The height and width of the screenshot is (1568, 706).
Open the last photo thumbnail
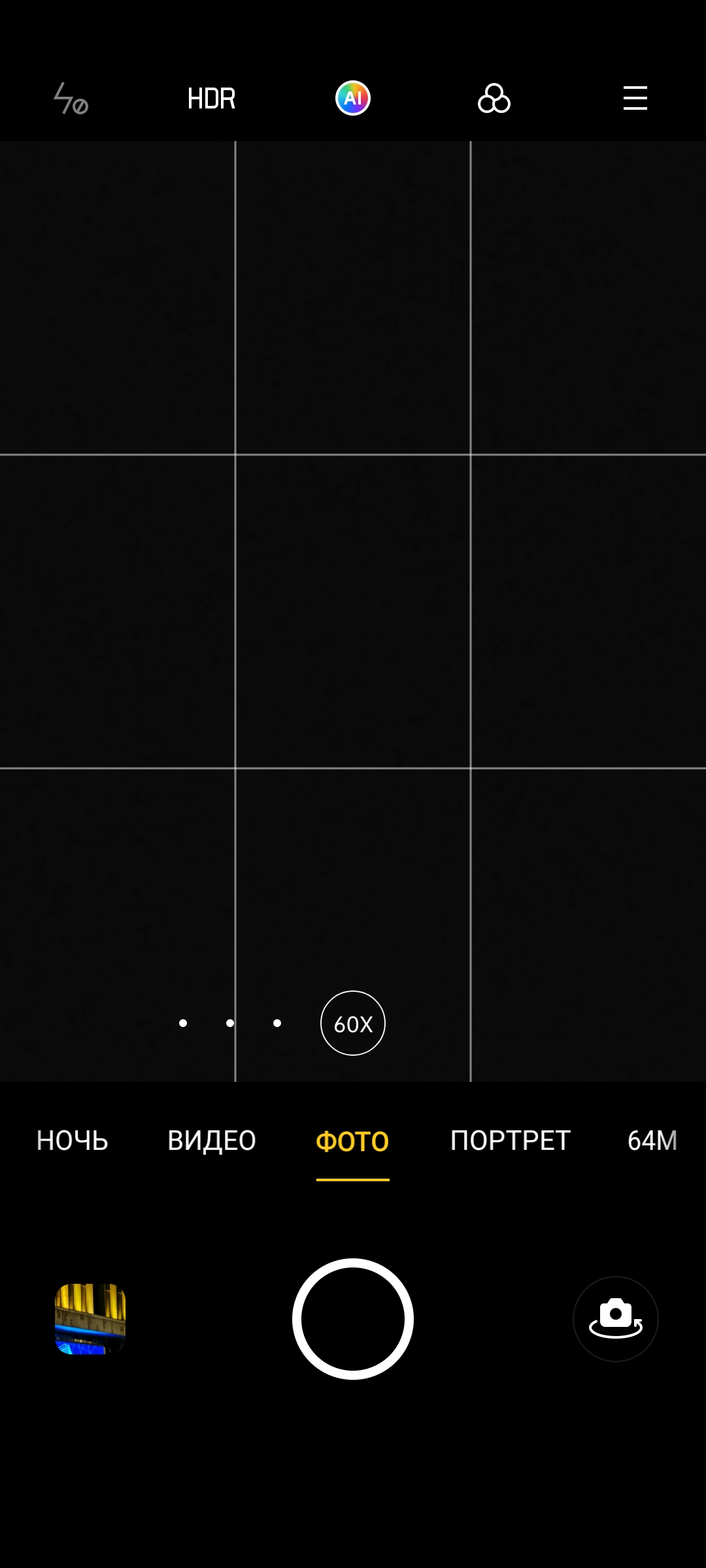click(90, 1319)
